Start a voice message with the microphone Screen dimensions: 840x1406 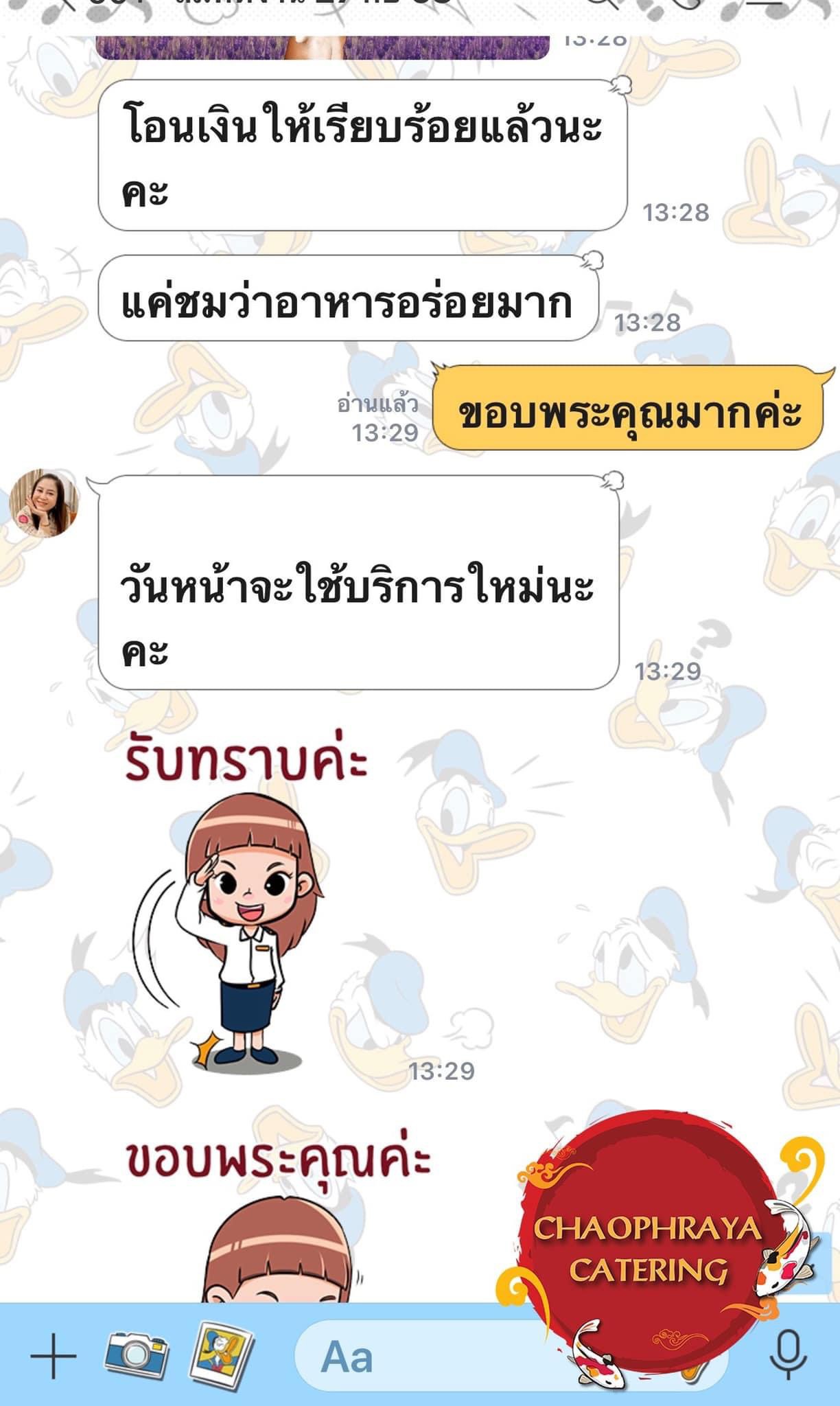point(789,1355)
